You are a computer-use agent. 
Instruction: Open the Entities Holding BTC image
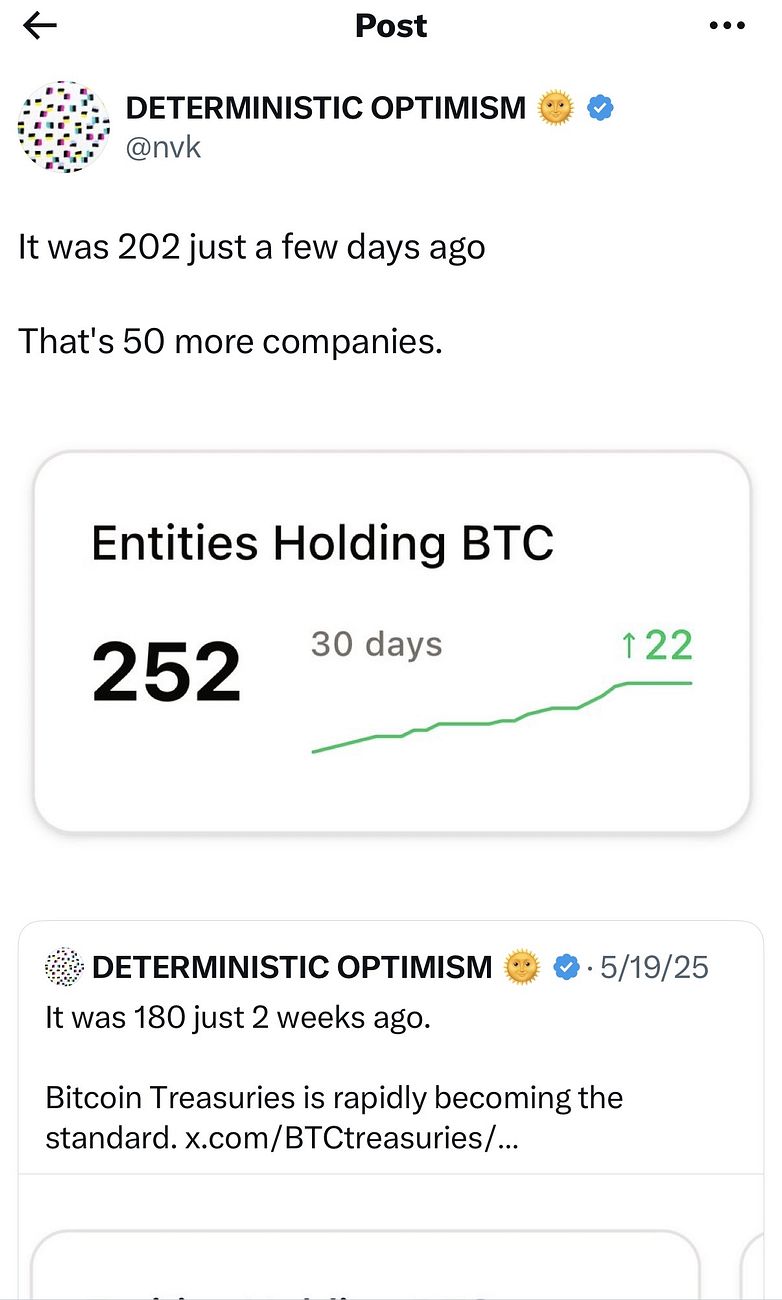point(392,641)
